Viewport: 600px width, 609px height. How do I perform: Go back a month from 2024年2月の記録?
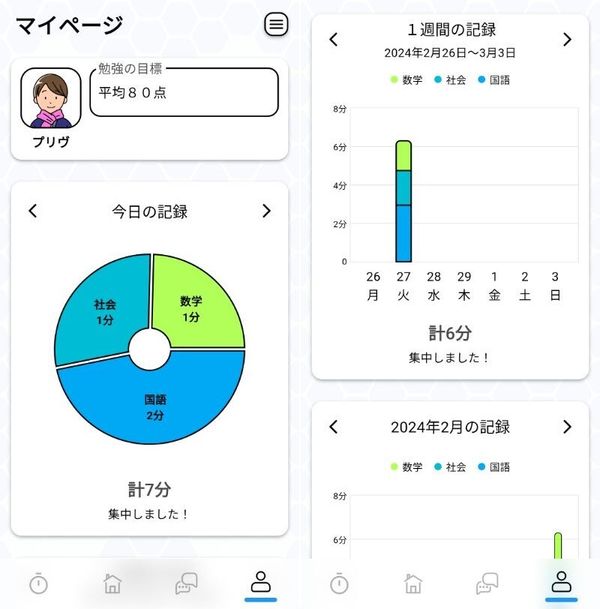tap(334, 426)
